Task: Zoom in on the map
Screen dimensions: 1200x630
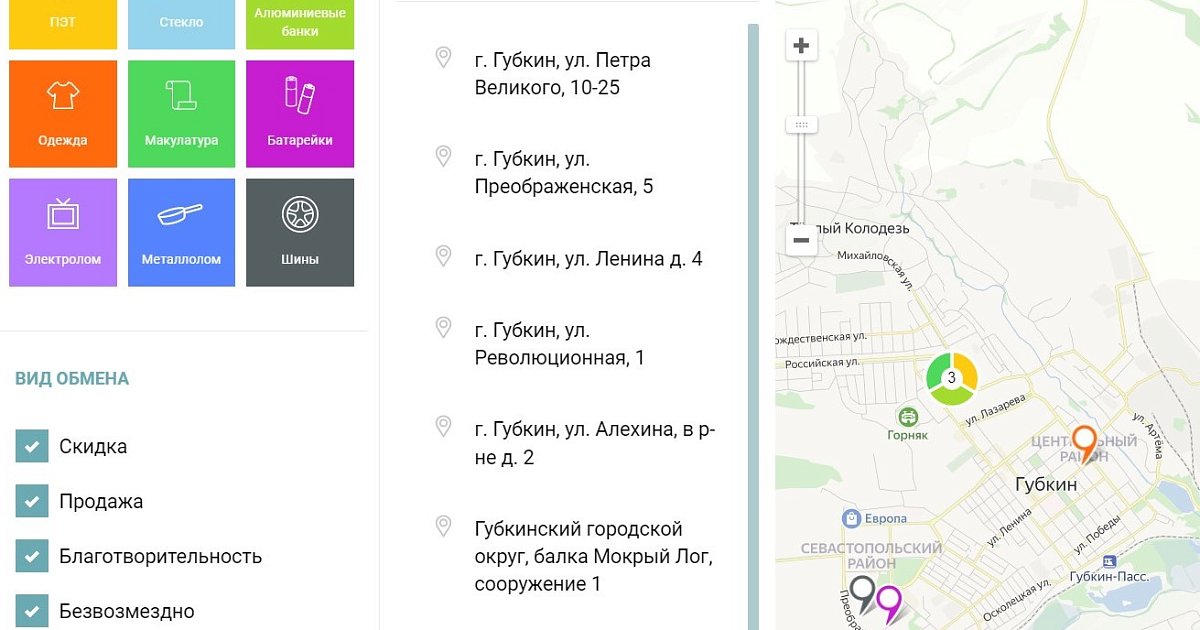Action: [x=801, y=46]
